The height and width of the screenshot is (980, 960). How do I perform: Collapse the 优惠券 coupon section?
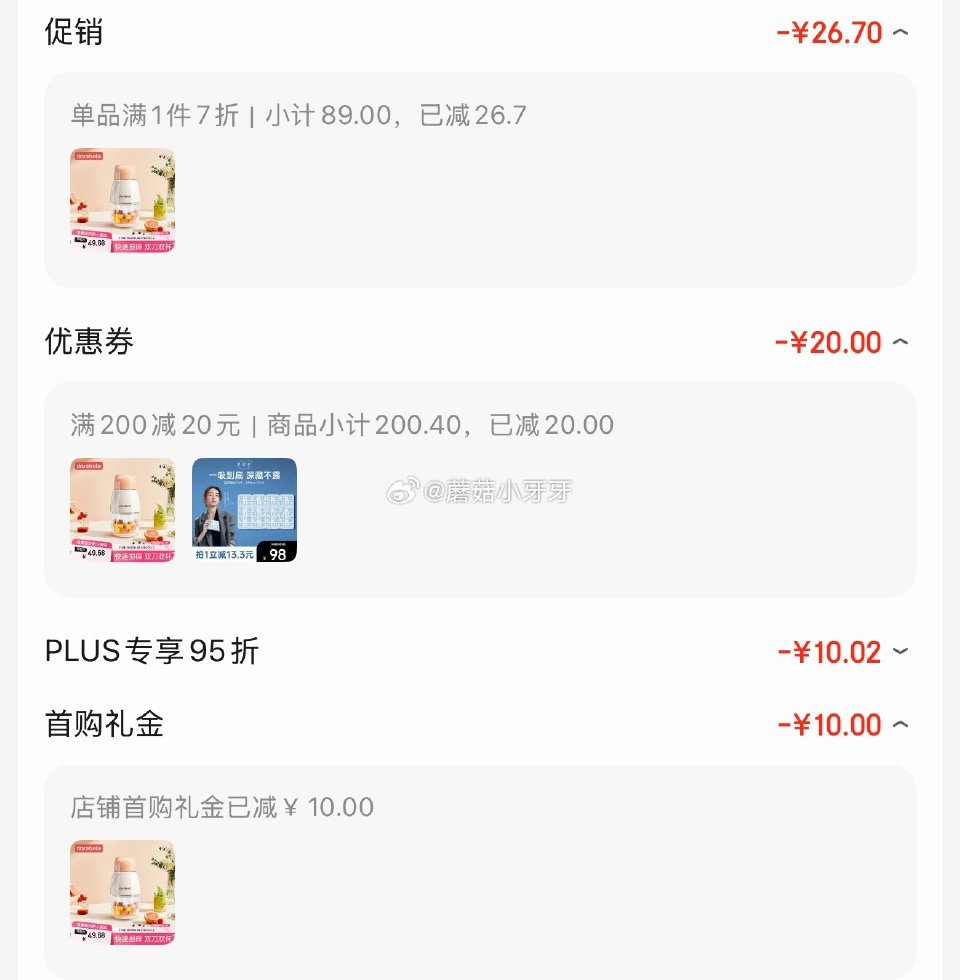click(x=900, y=343)
